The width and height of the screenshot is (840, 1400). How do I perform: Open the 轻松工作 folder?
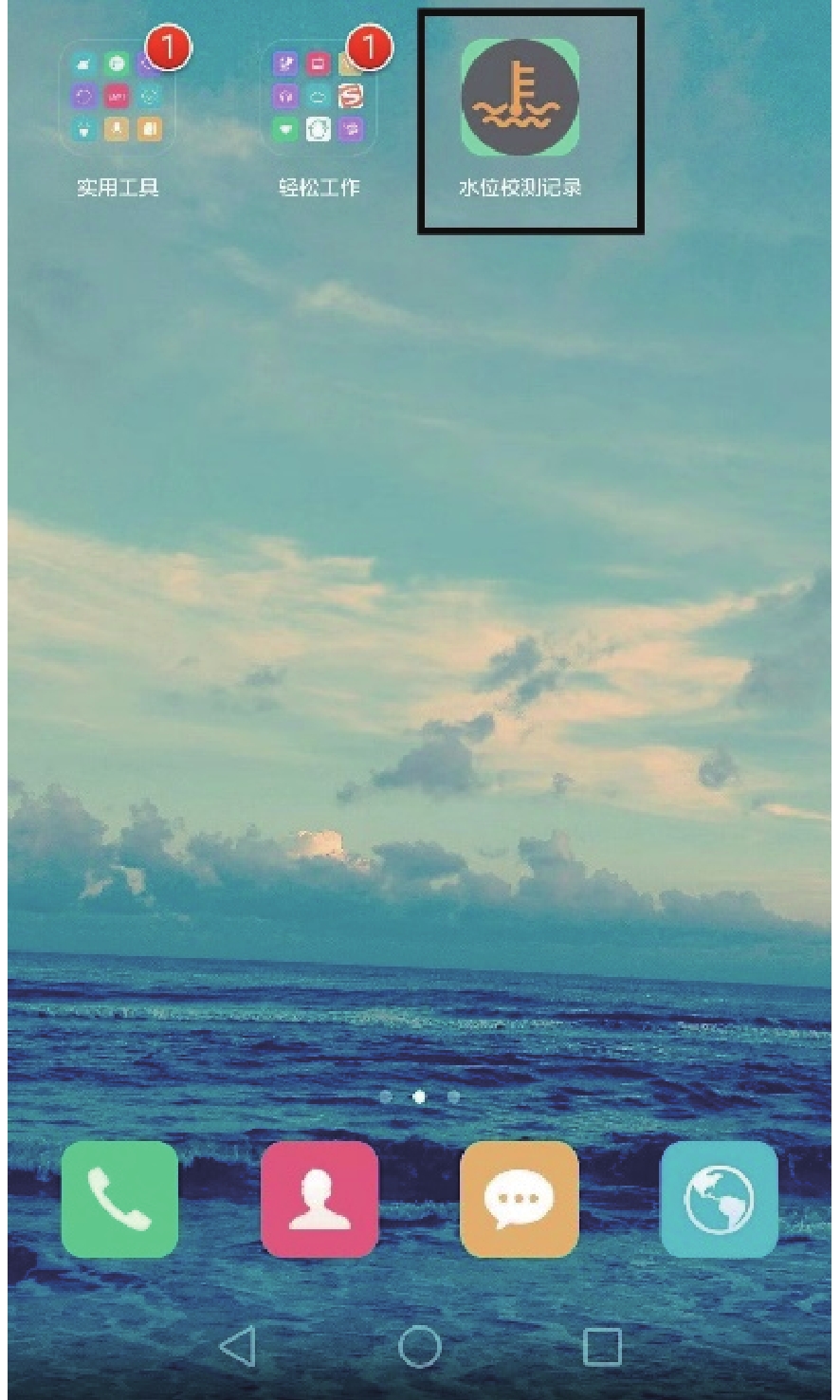320,98
